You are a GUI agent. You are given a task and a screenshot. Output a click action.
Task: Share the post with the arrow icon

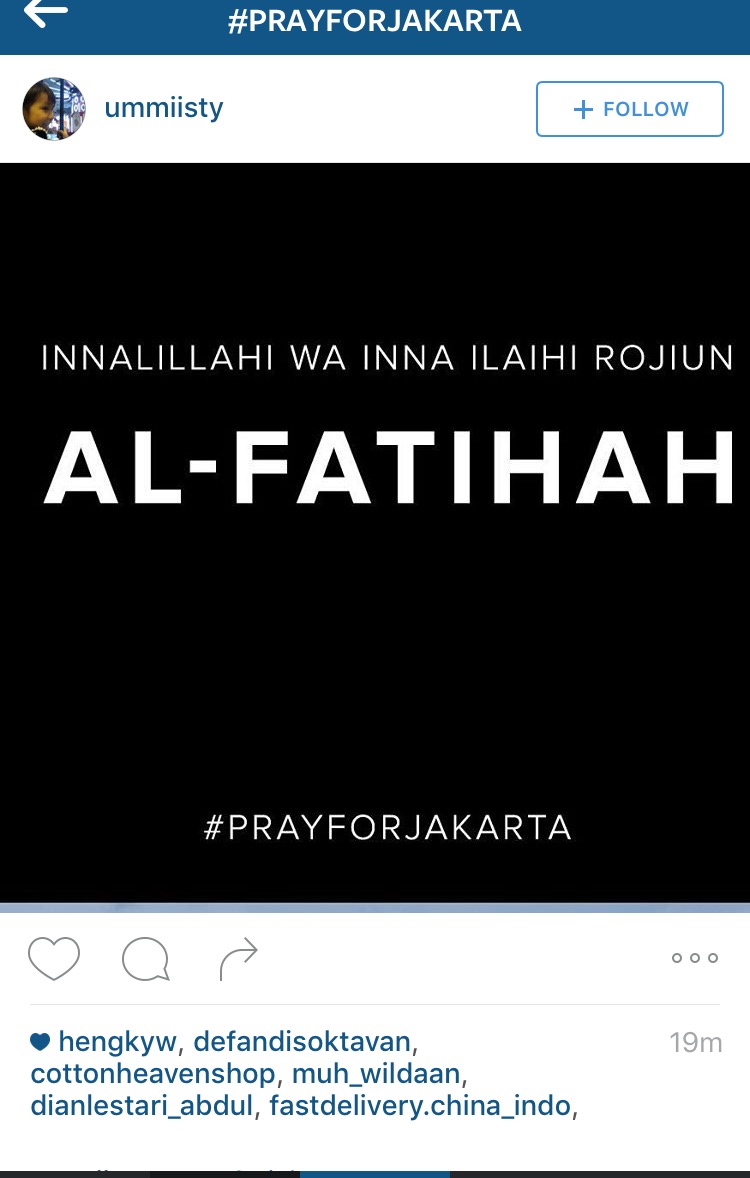coord(238,959)
